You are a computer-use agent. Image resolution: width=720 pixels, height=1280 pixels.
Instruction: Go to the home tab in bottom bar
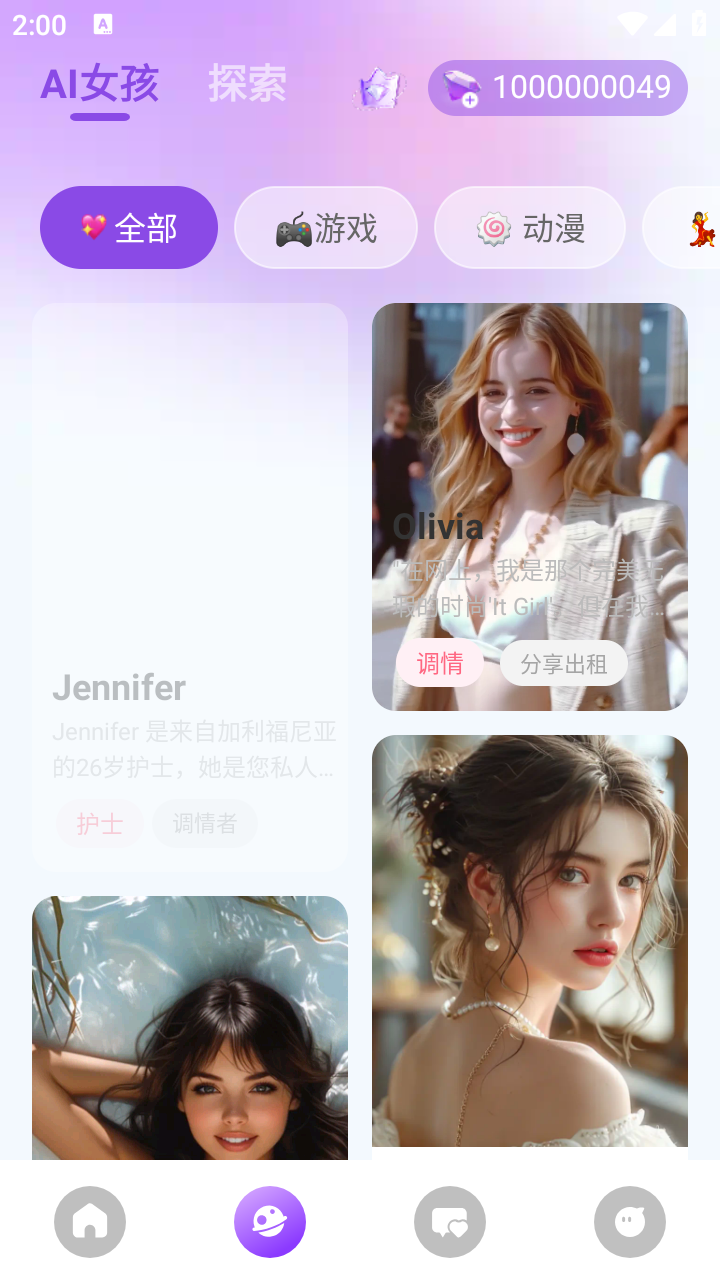pyautogui.click(x=90, y=1221)
